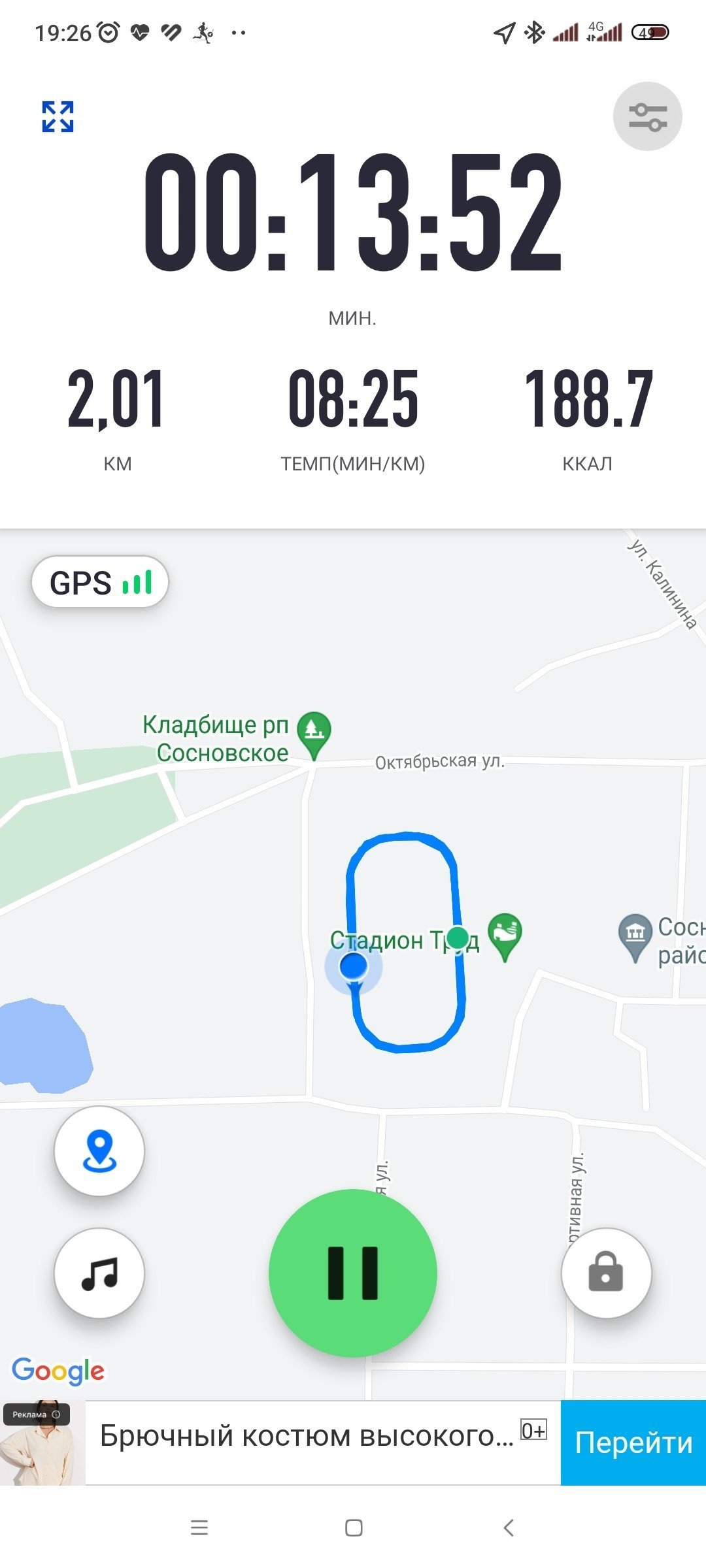Tap Перейти on the ad banner
706x1568 pixels.
633,1443
